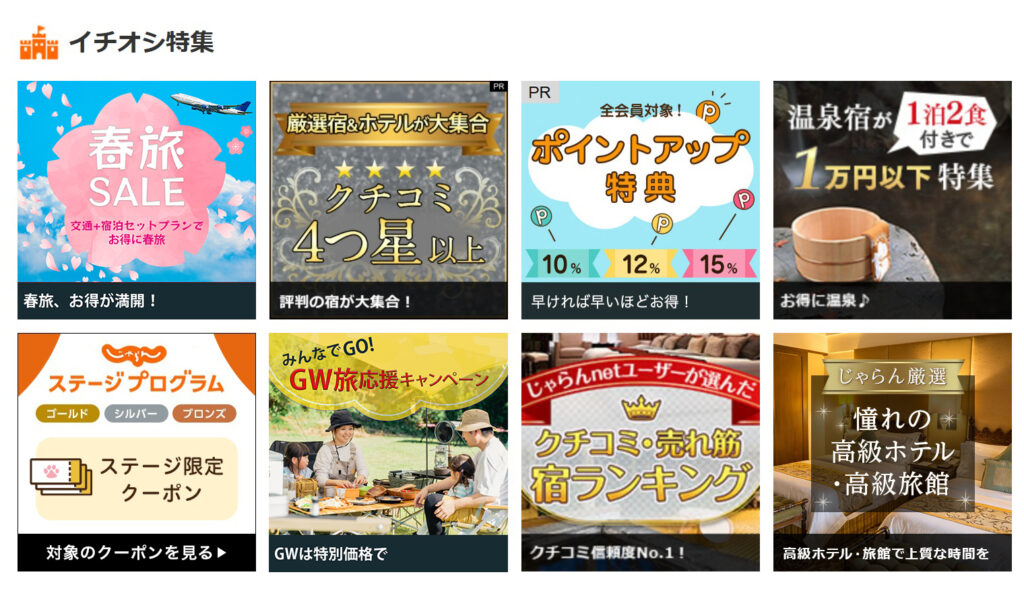Tap the ステージプログラム coupon tile
The width and height of the screenshot is (1024, 589).
[137, 451]
